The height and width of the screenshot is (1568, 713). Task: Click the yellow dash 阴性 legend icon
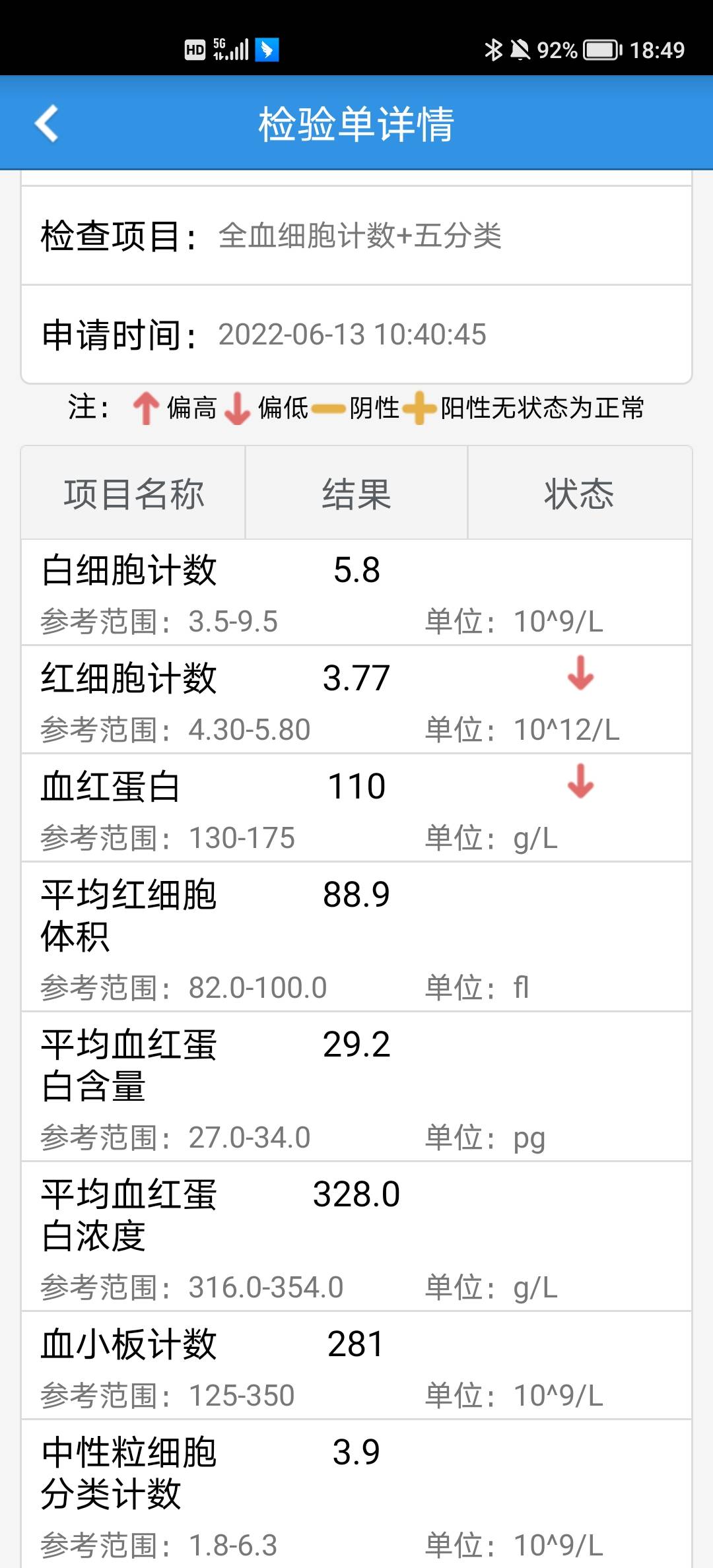tap(329, 408)
